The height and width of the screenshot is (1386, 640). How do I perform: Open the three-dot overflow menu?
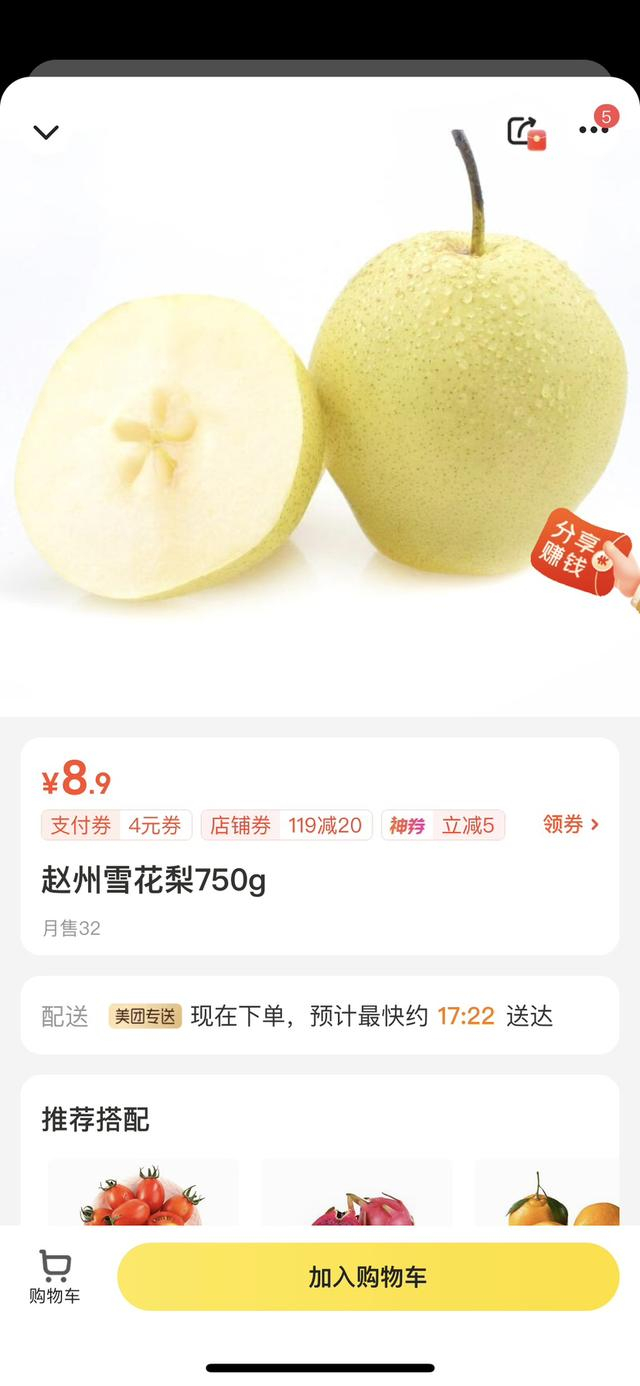(593, 131)
